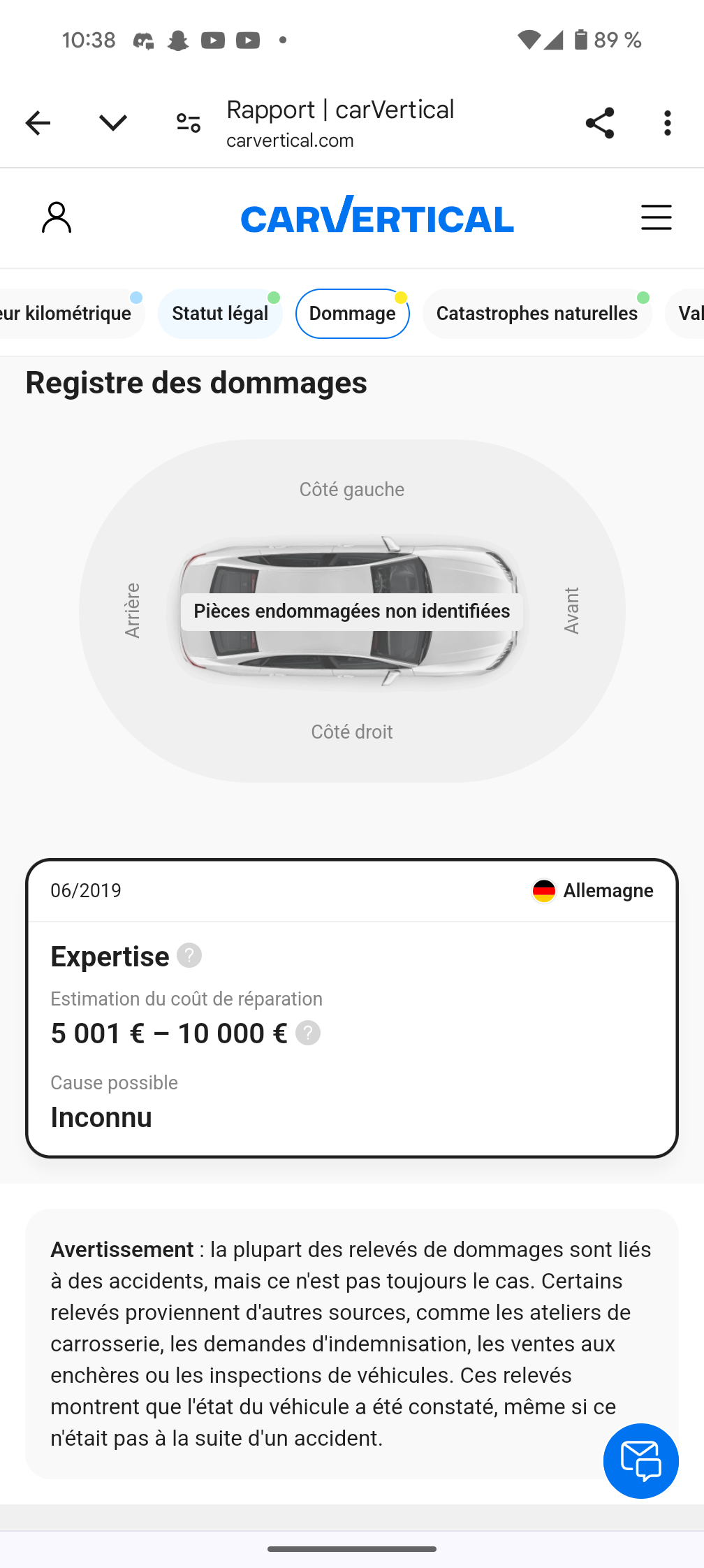Screen dimensions: 704x1568
Task: Open the live chat support bubble
Action: click(641, 1461)
